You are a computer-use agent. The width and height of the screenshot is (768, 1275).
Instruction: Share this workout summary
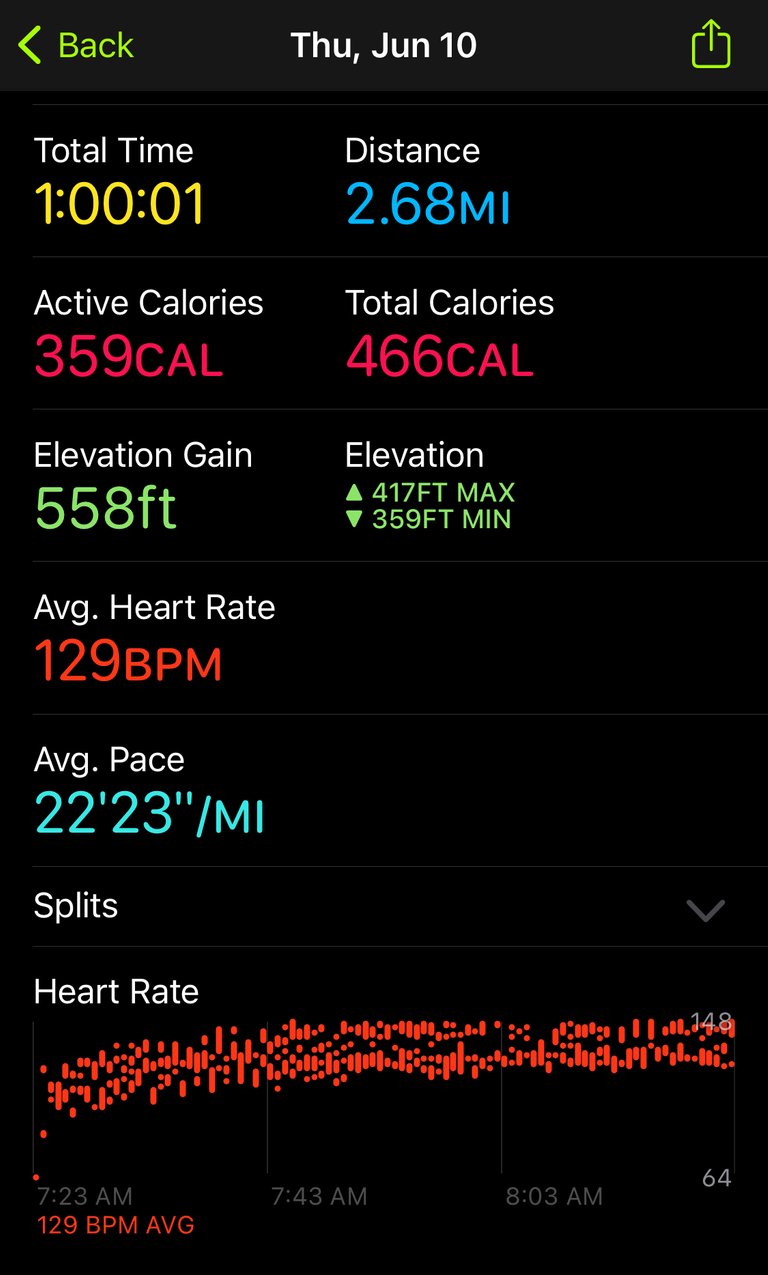711,45
